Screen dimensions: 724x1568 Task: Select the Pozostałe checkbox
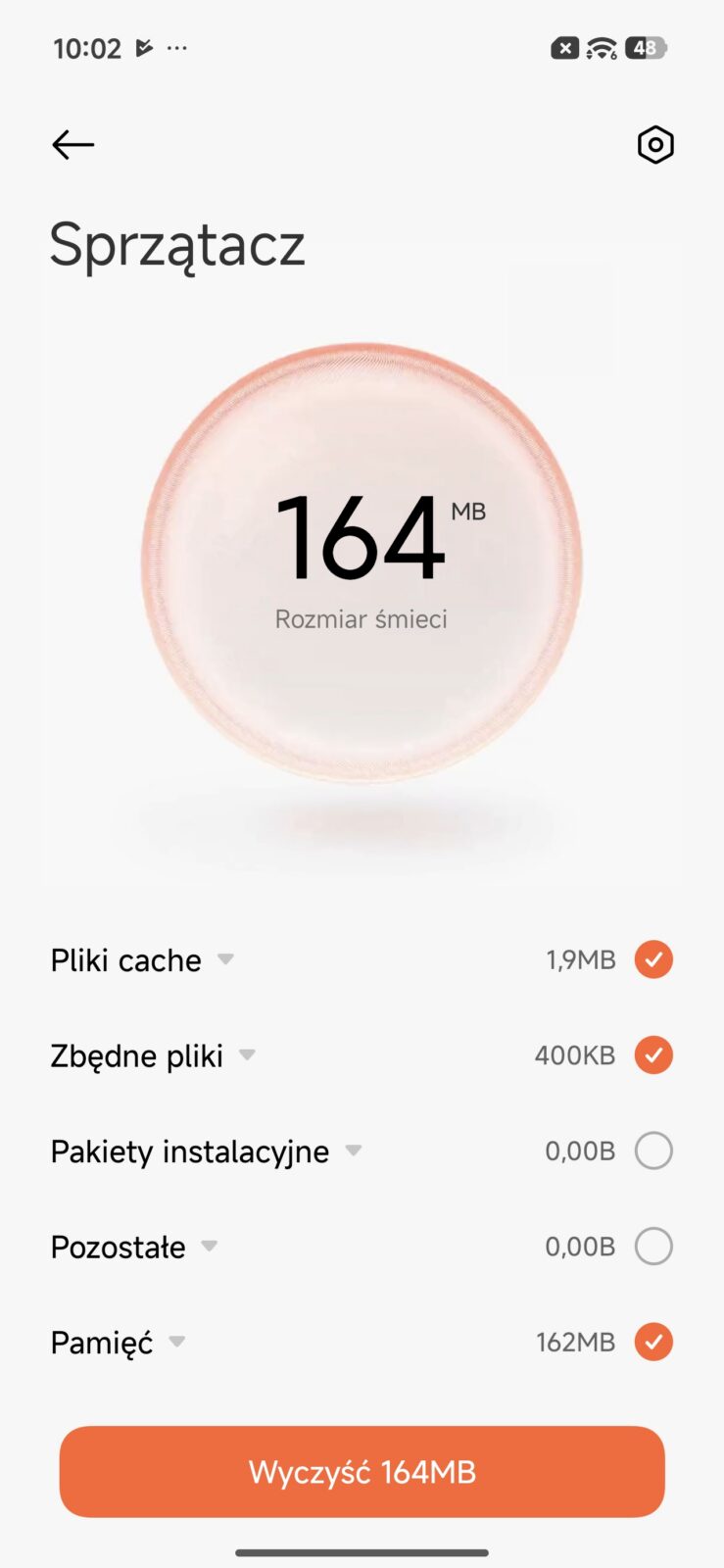pyautogui.click(x=653, y=1247)
